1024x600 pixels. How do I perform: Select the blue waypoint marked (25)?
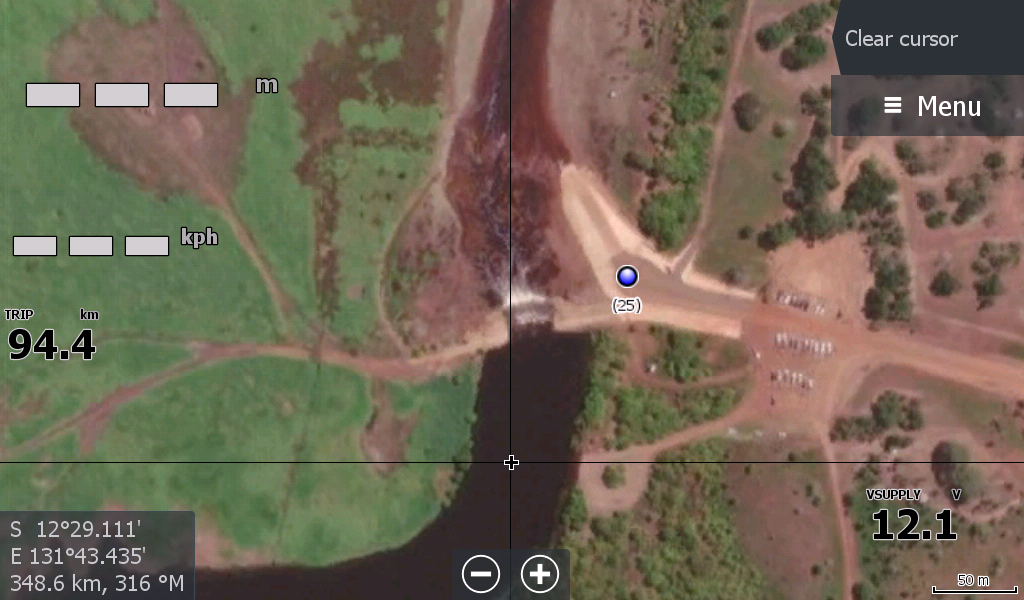[x=627, y=277]
